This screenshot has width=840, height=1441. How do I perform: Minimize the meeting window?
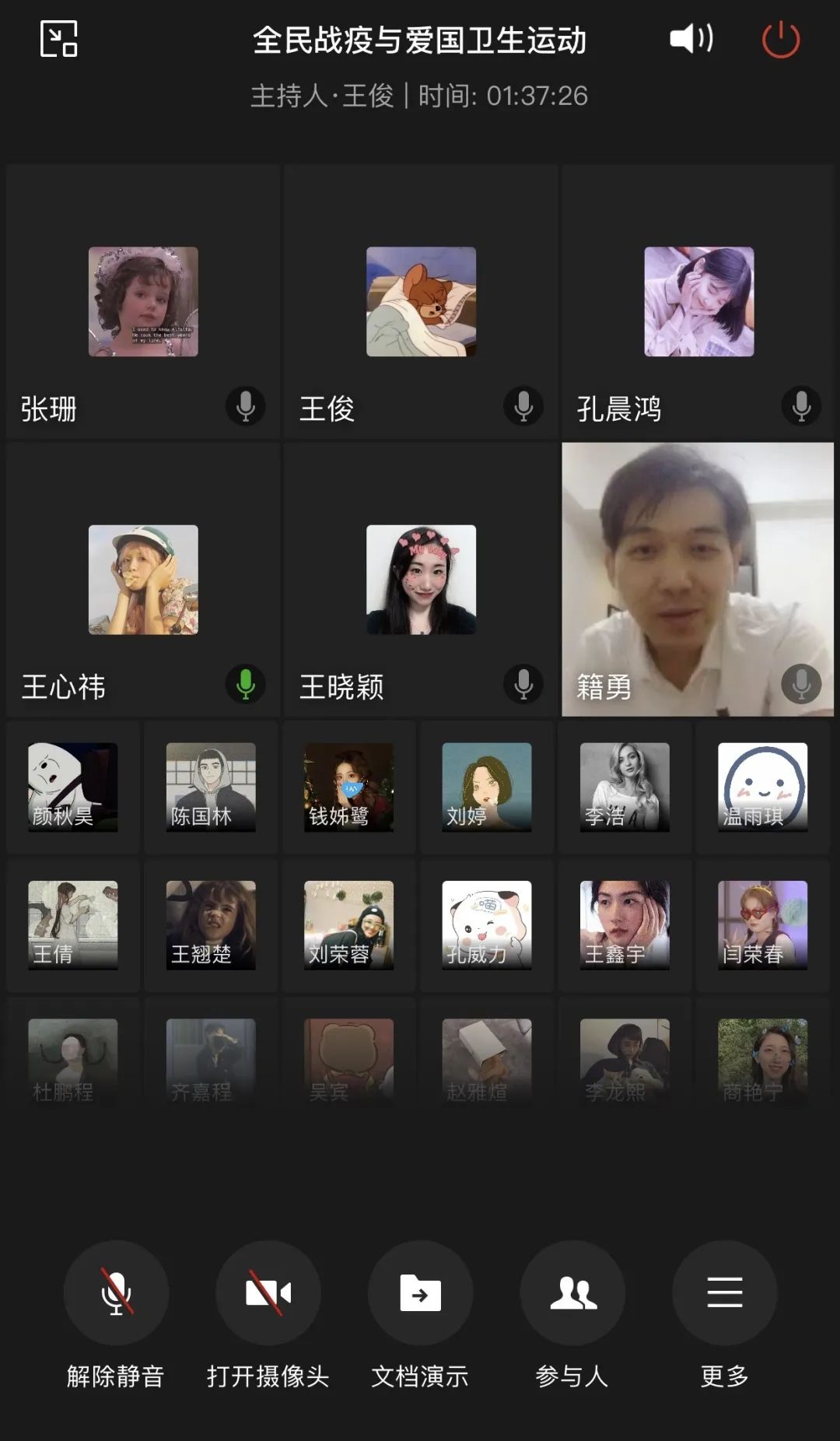pyautogui.click(x=58, y=39)
